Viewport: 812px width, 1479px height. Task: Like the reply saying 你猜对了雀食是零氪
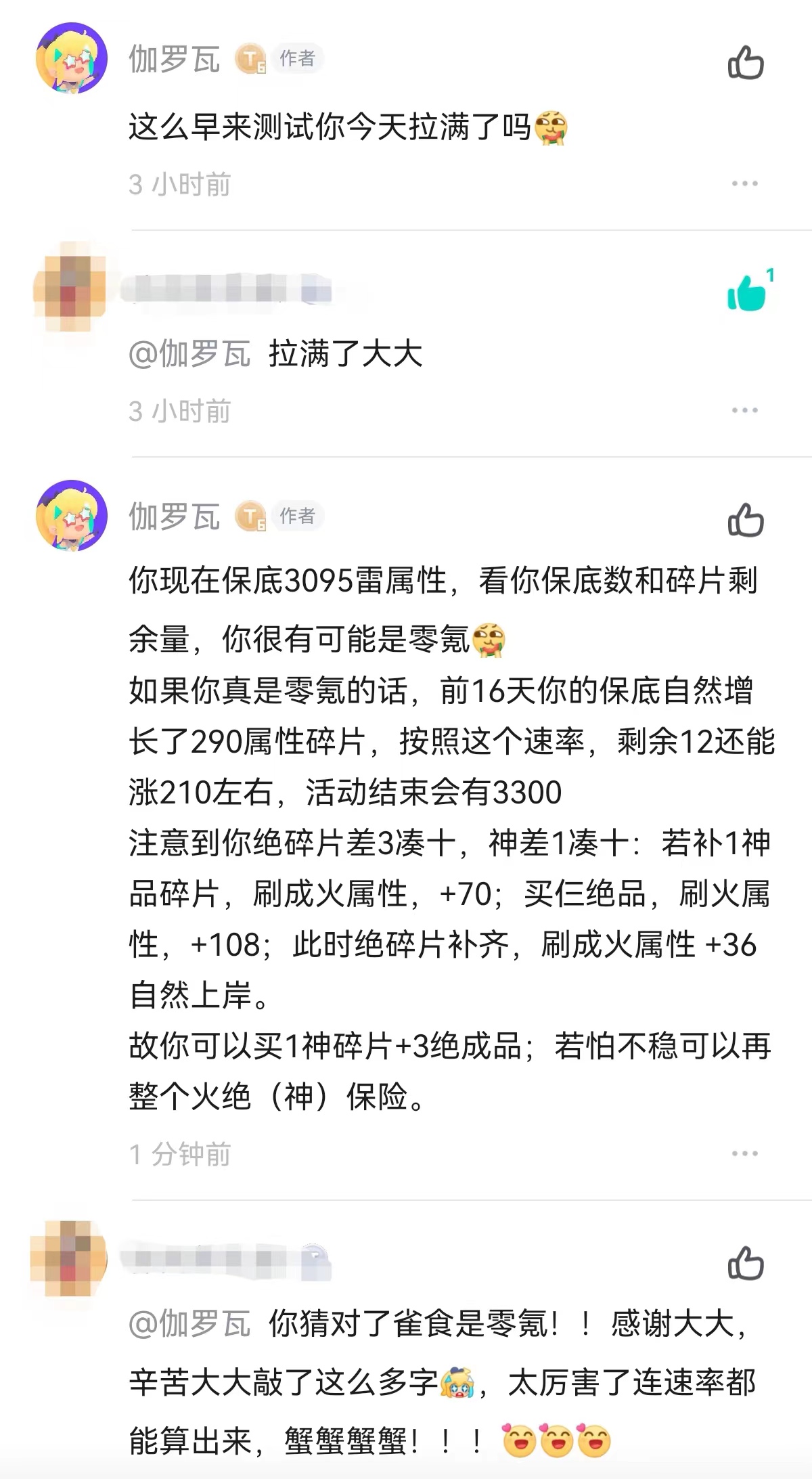click(745, 1263)
